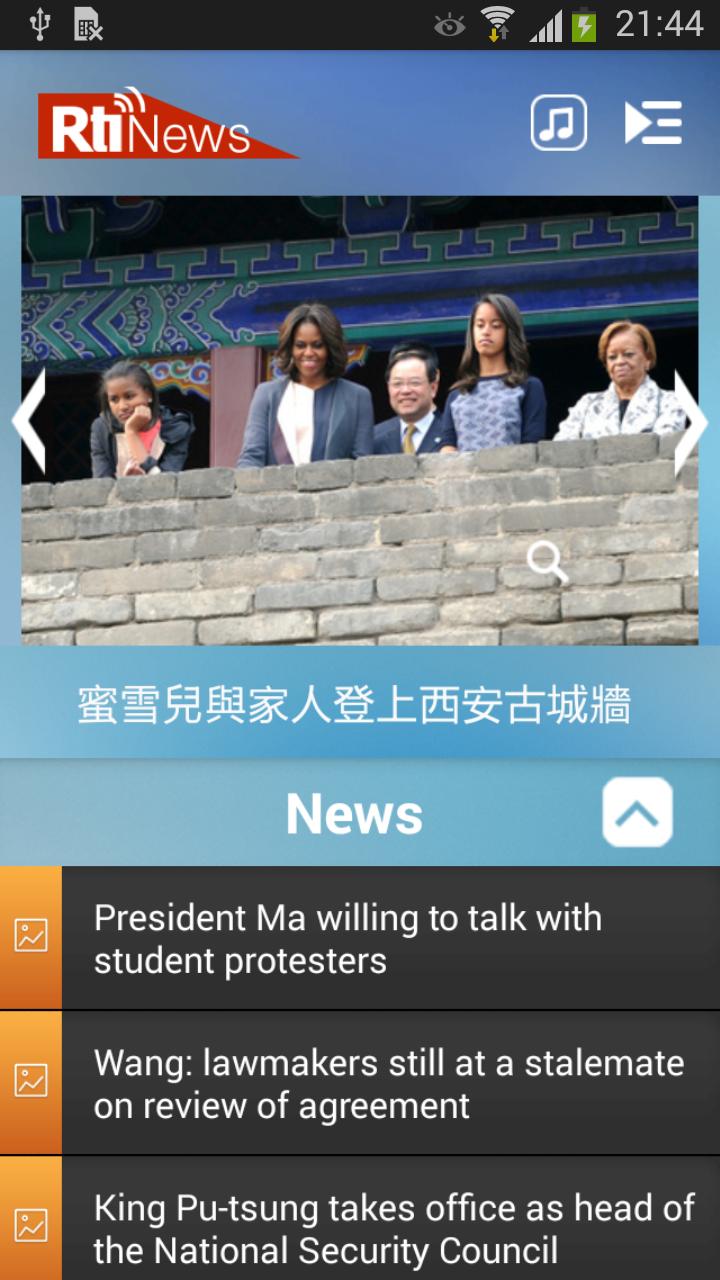
Task: Read 'President Ma willing to talk' article
Action: (x=360, y=938)
